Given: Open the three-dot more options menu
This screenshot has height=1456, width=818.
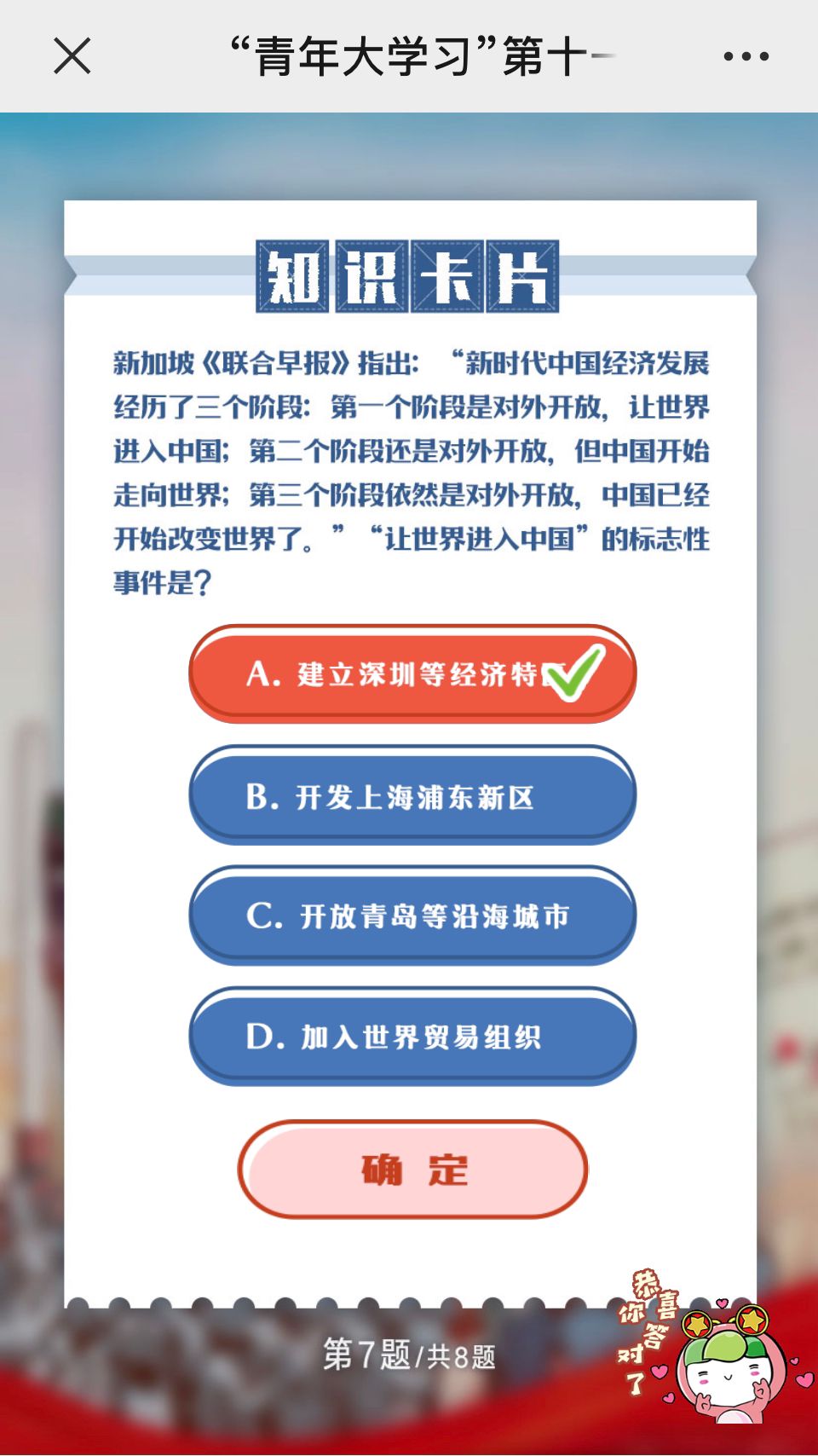Looking at the screenshot, I should point(746,56).
